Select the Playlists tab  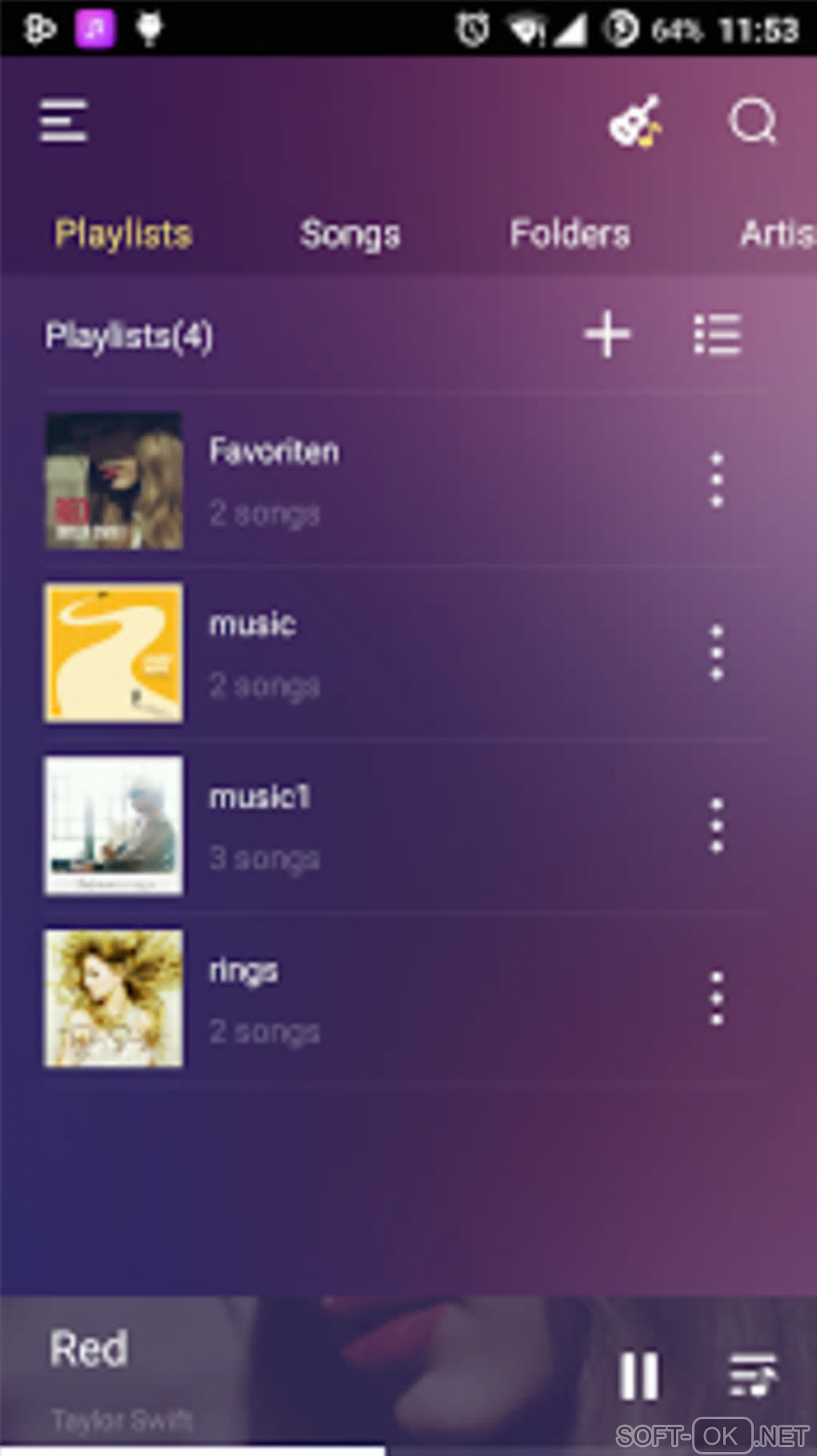[123, 234]
